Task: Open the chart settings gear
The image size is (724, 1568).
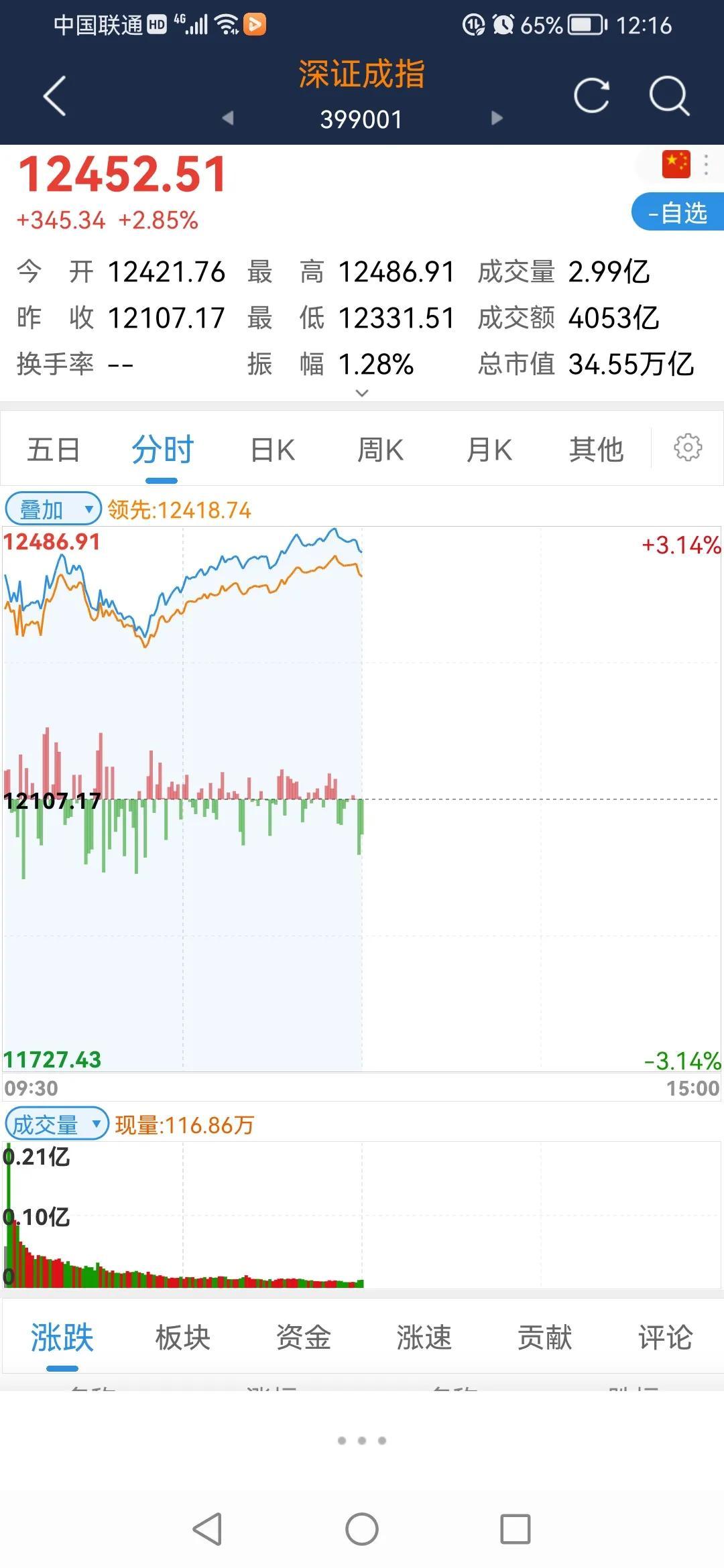Action: 689,449
